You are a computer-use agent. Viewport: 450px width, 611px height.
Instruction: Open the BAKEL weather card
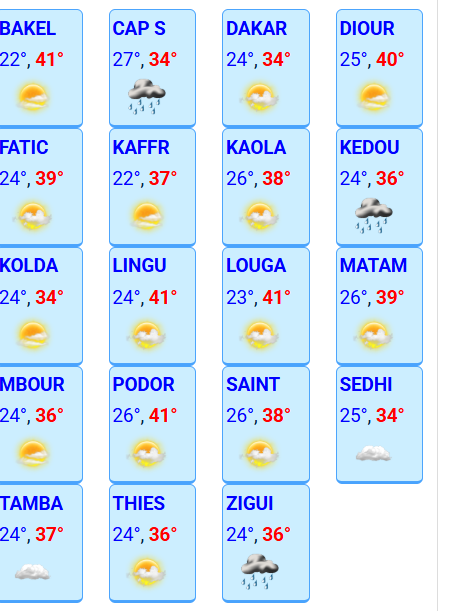[x=41, y=68]
